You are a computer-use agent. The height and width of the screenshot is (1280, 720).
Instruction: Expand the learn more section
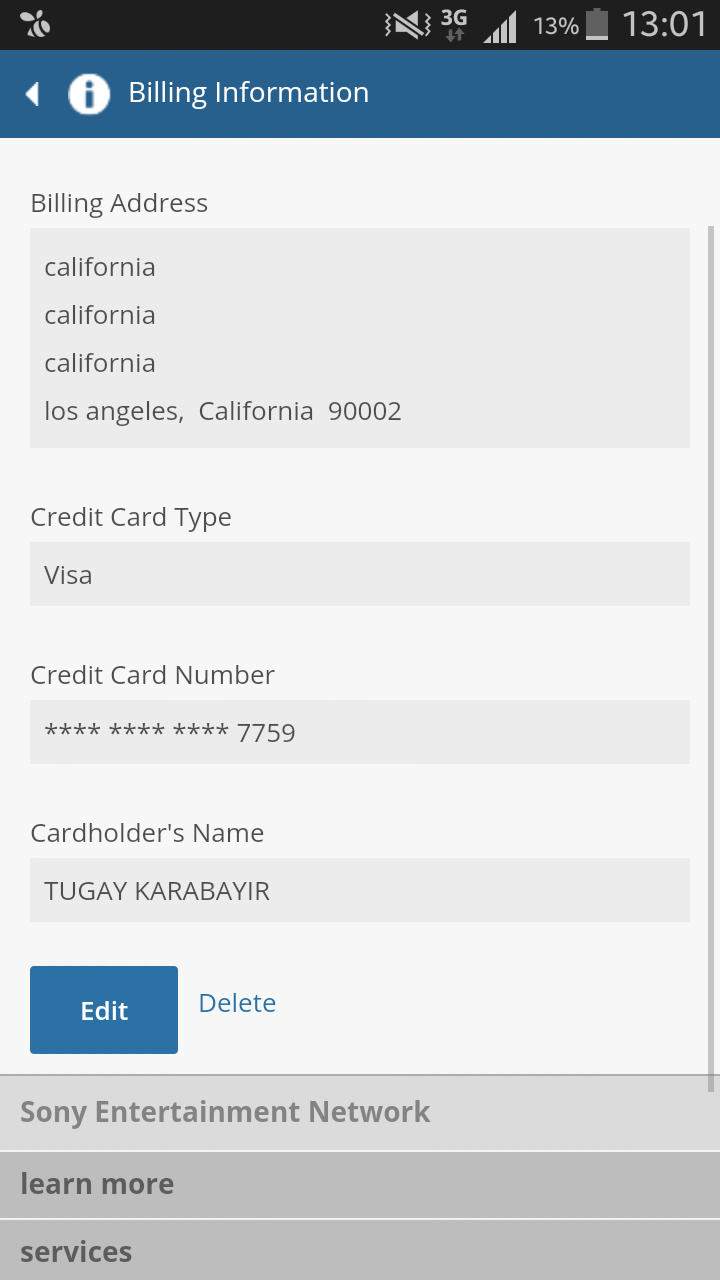(360, 1185)
